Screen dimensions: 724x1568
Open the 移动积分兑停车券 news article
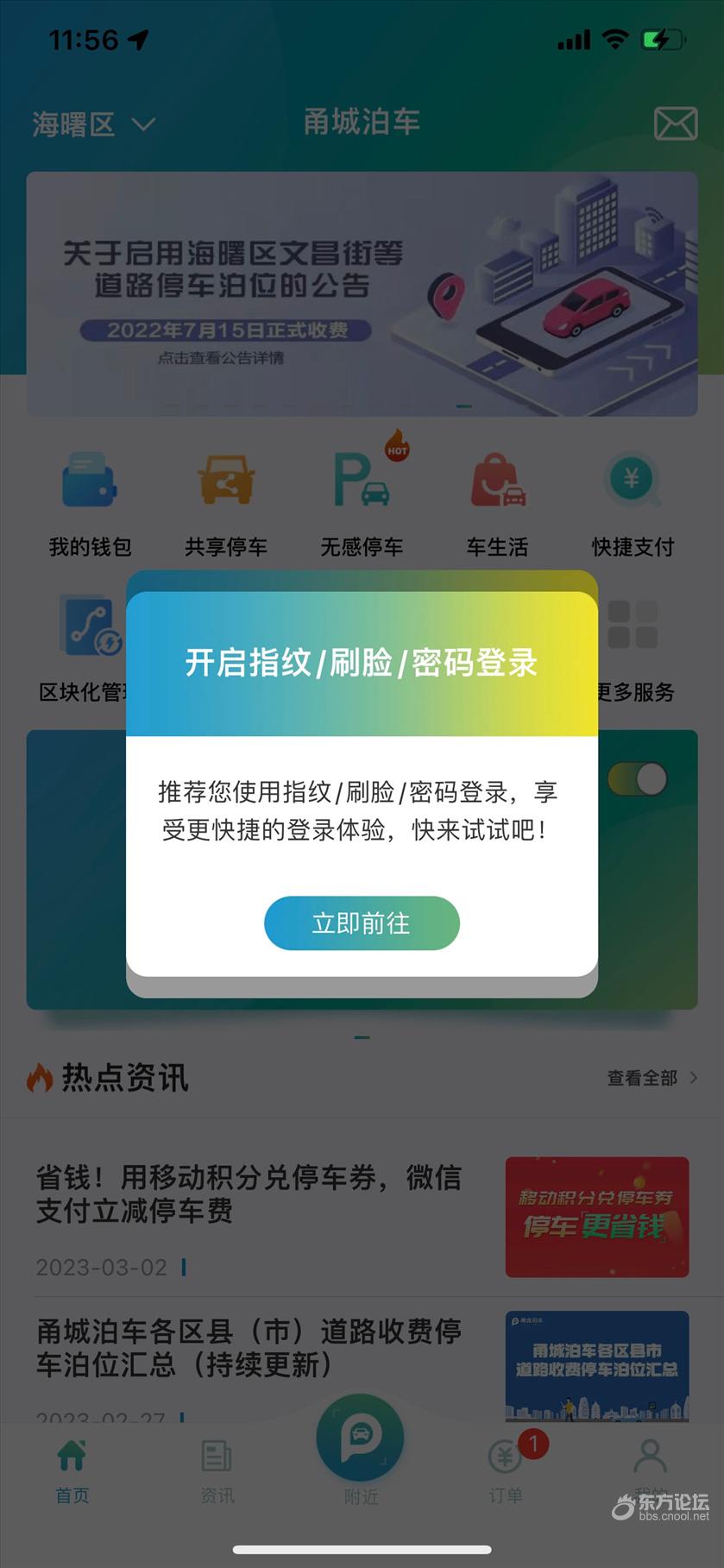(x=249, y=1194)
